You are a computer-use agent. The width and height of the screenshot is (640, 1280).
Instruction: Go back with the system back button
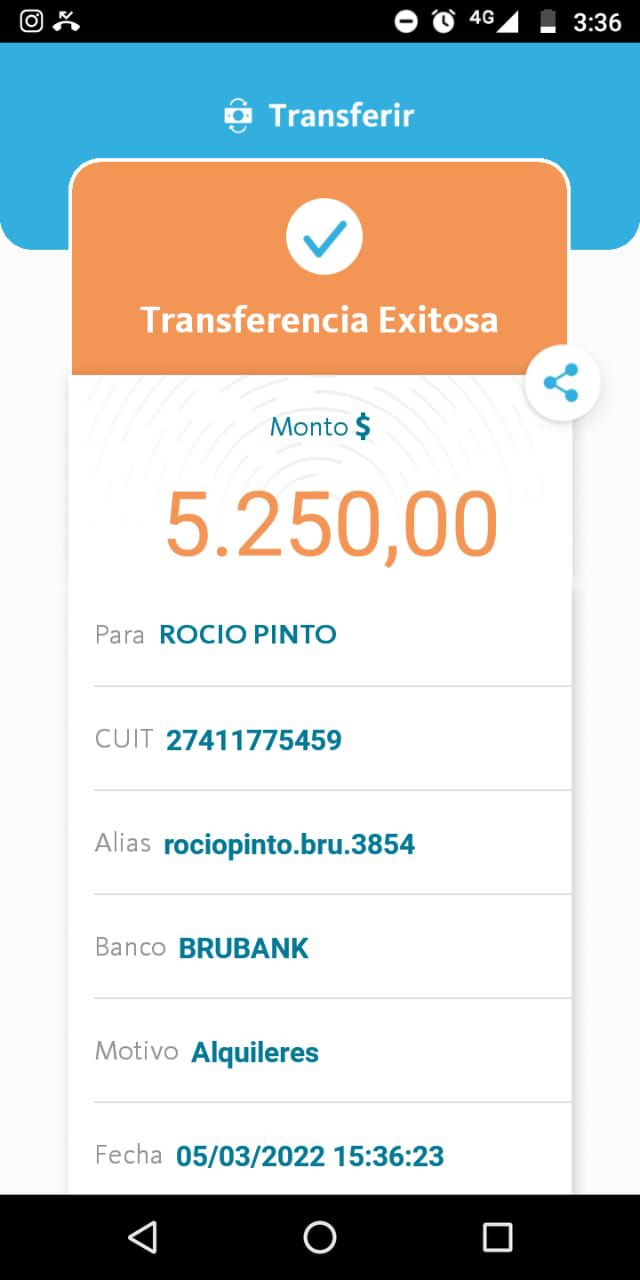point(143,1237)
